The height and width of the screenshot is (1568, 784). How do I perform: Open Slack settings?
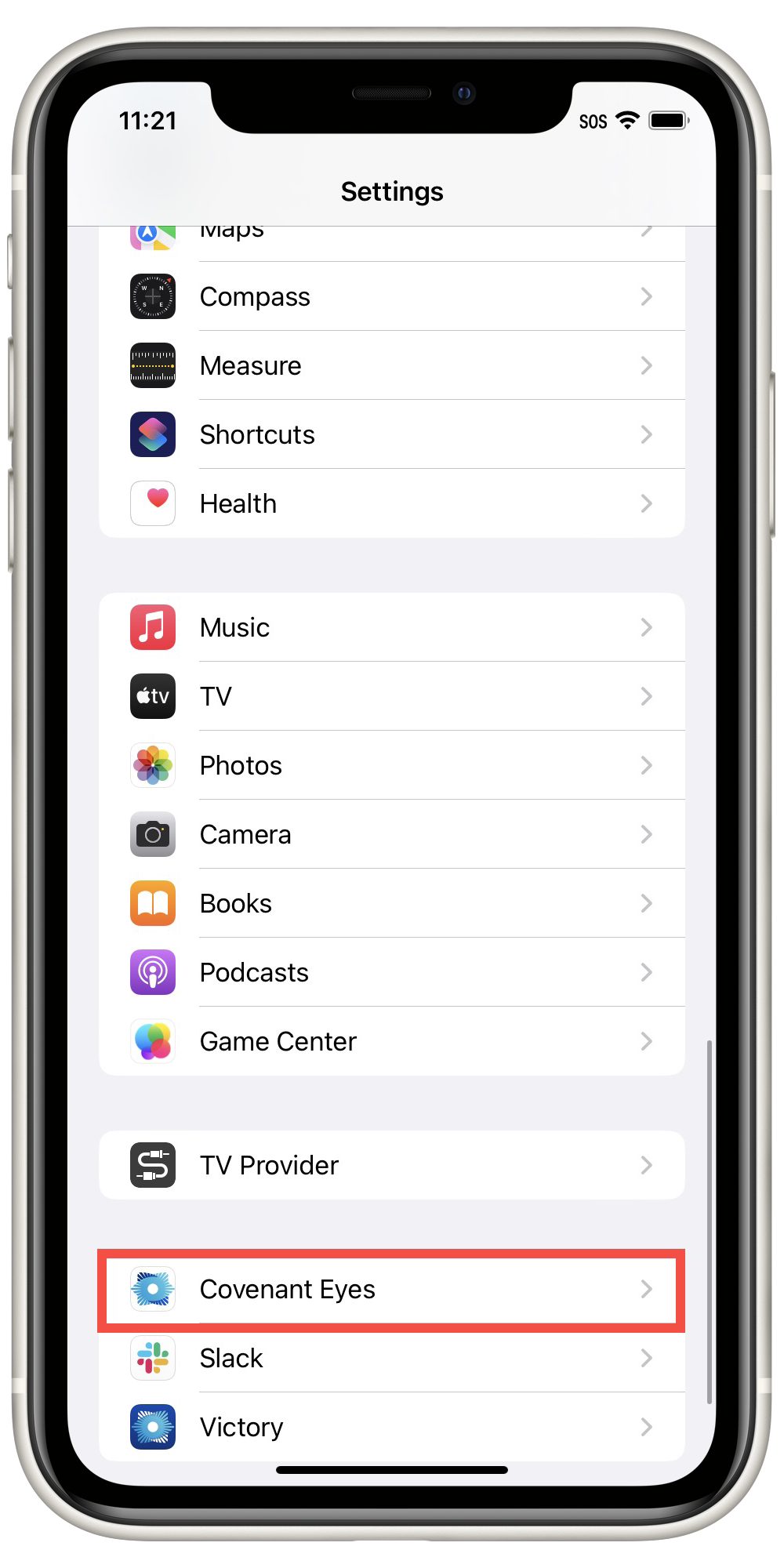[x=392, y=1358]
